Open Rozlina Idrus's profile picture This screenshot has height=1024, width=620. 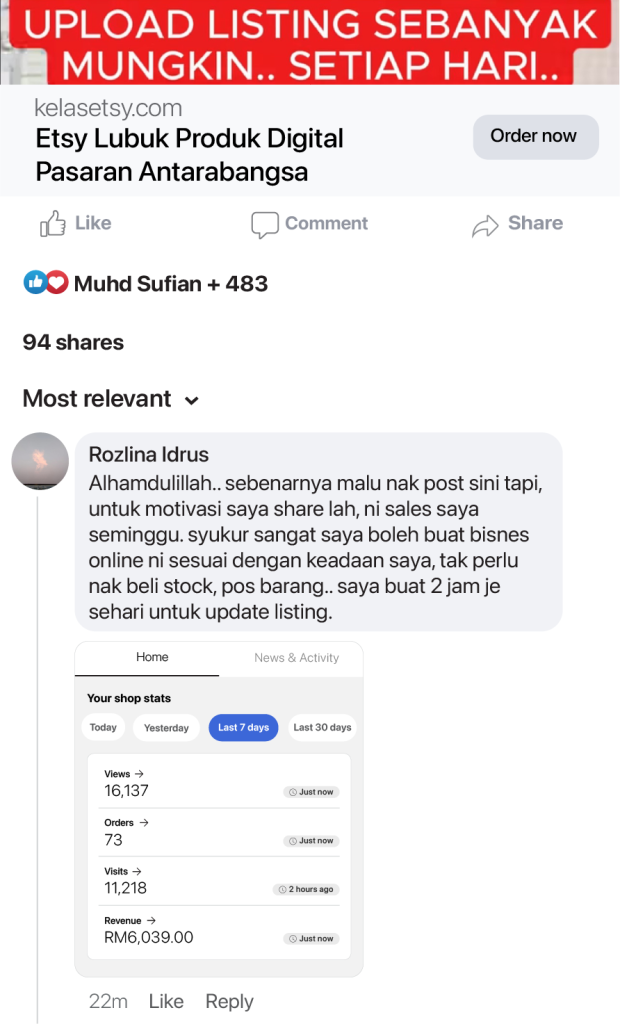click(x=40, y=461)
